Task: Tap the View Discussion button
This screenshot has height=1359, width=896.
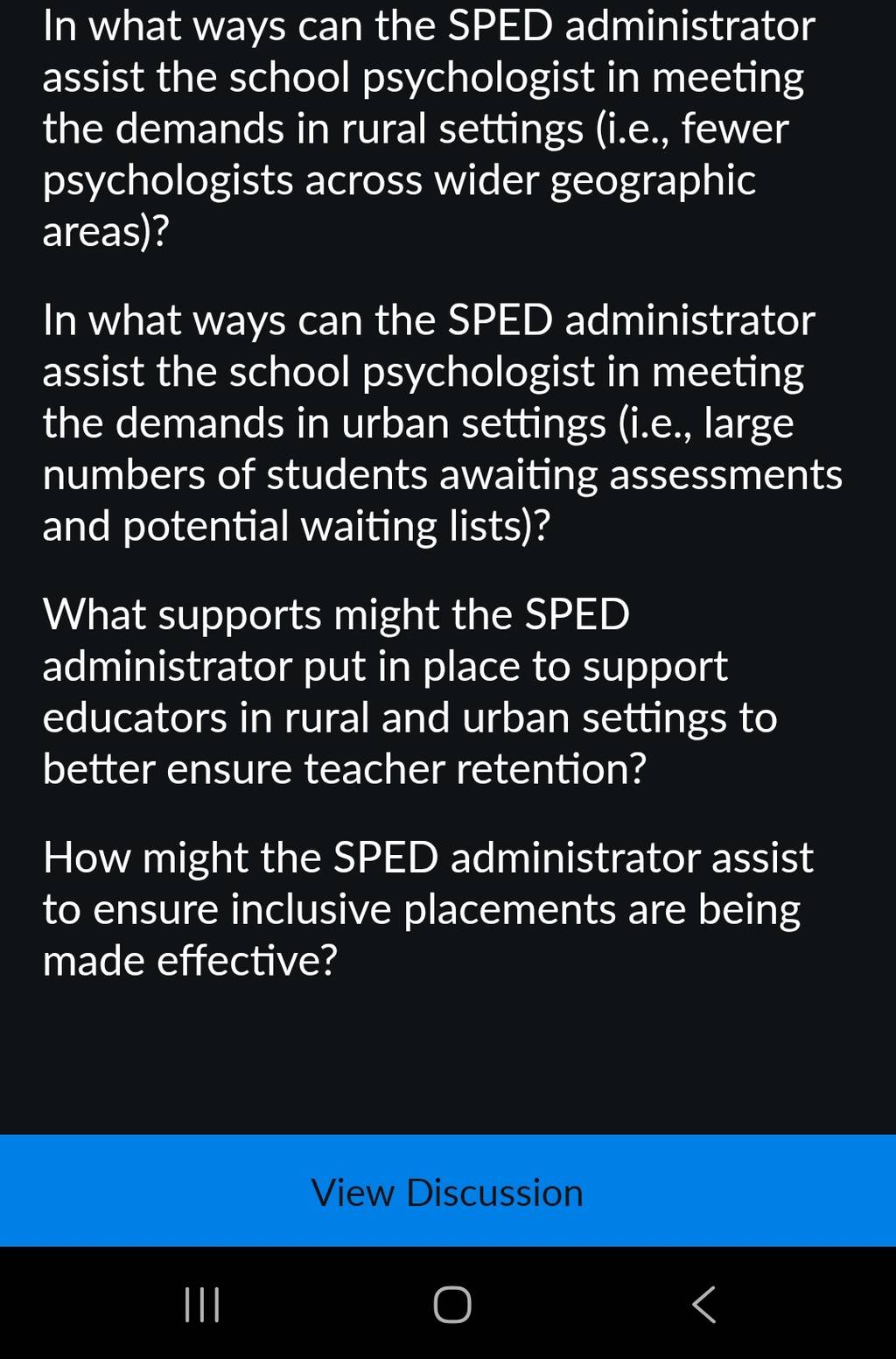Action: pyautogui.click(x=448, y=1191)
